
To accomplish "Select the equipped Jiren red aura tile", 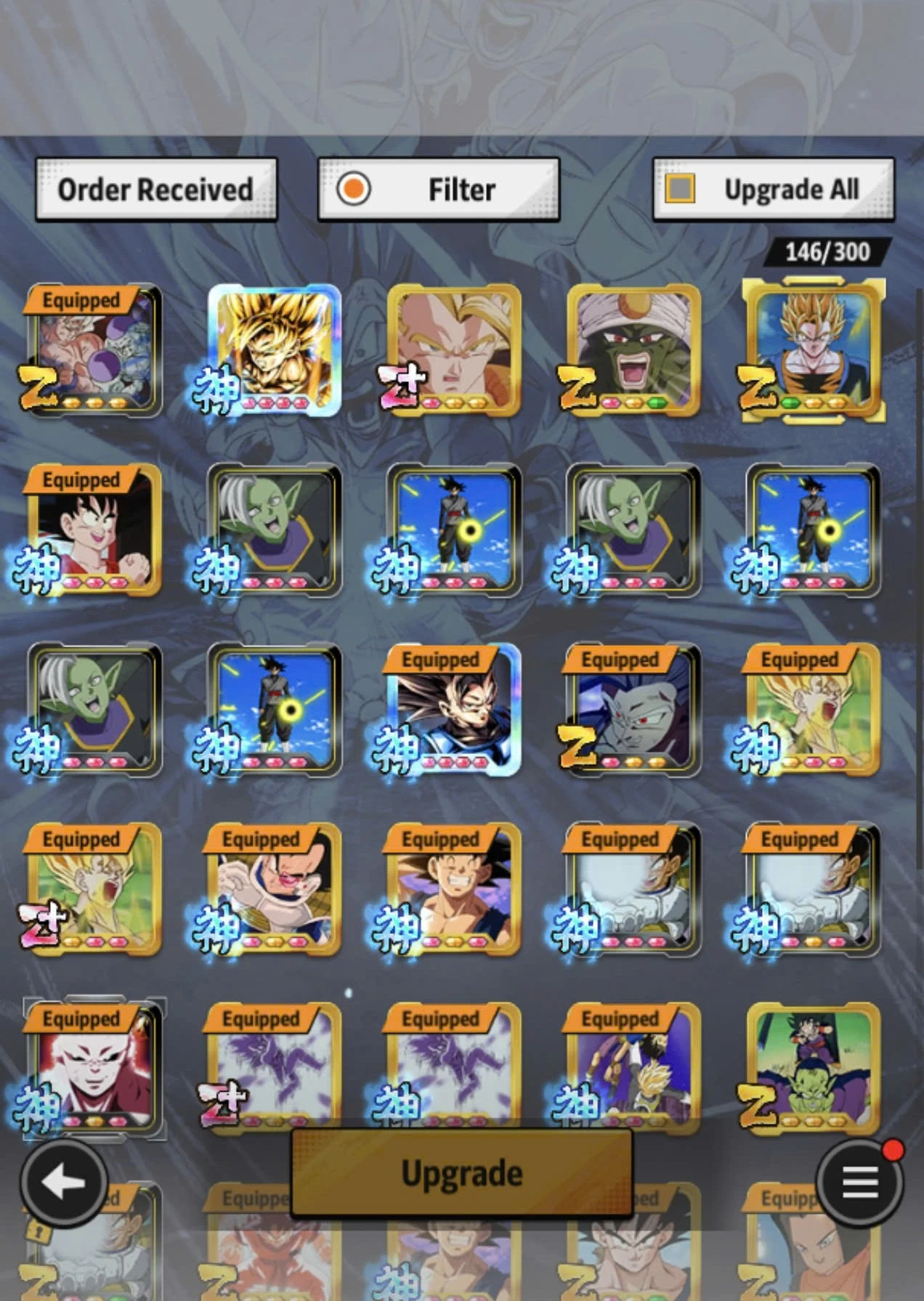I will pyautogui.click(x=93, y=1068).
